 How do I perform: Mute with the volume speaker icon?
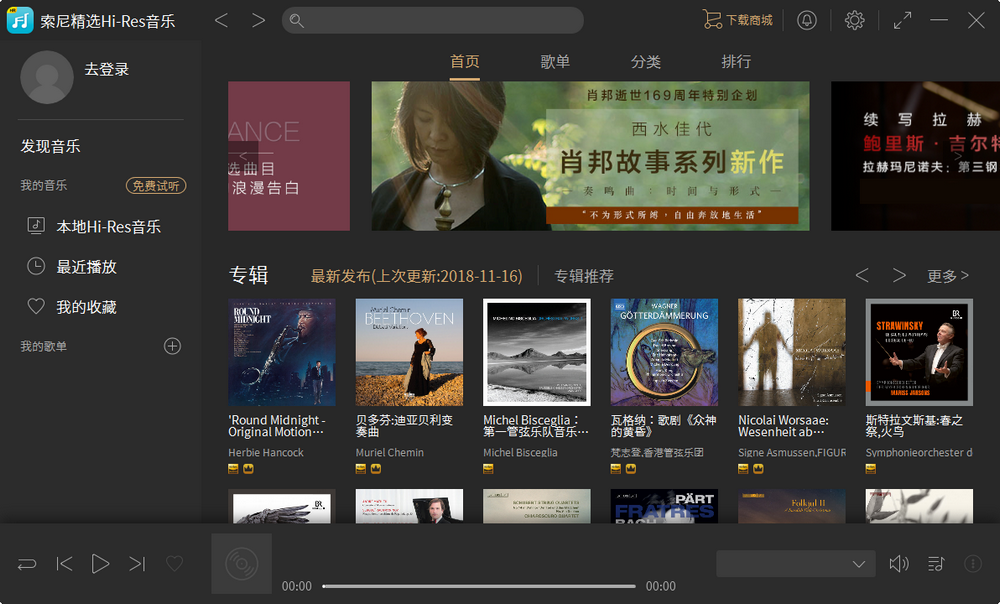(x=898, y=564)
